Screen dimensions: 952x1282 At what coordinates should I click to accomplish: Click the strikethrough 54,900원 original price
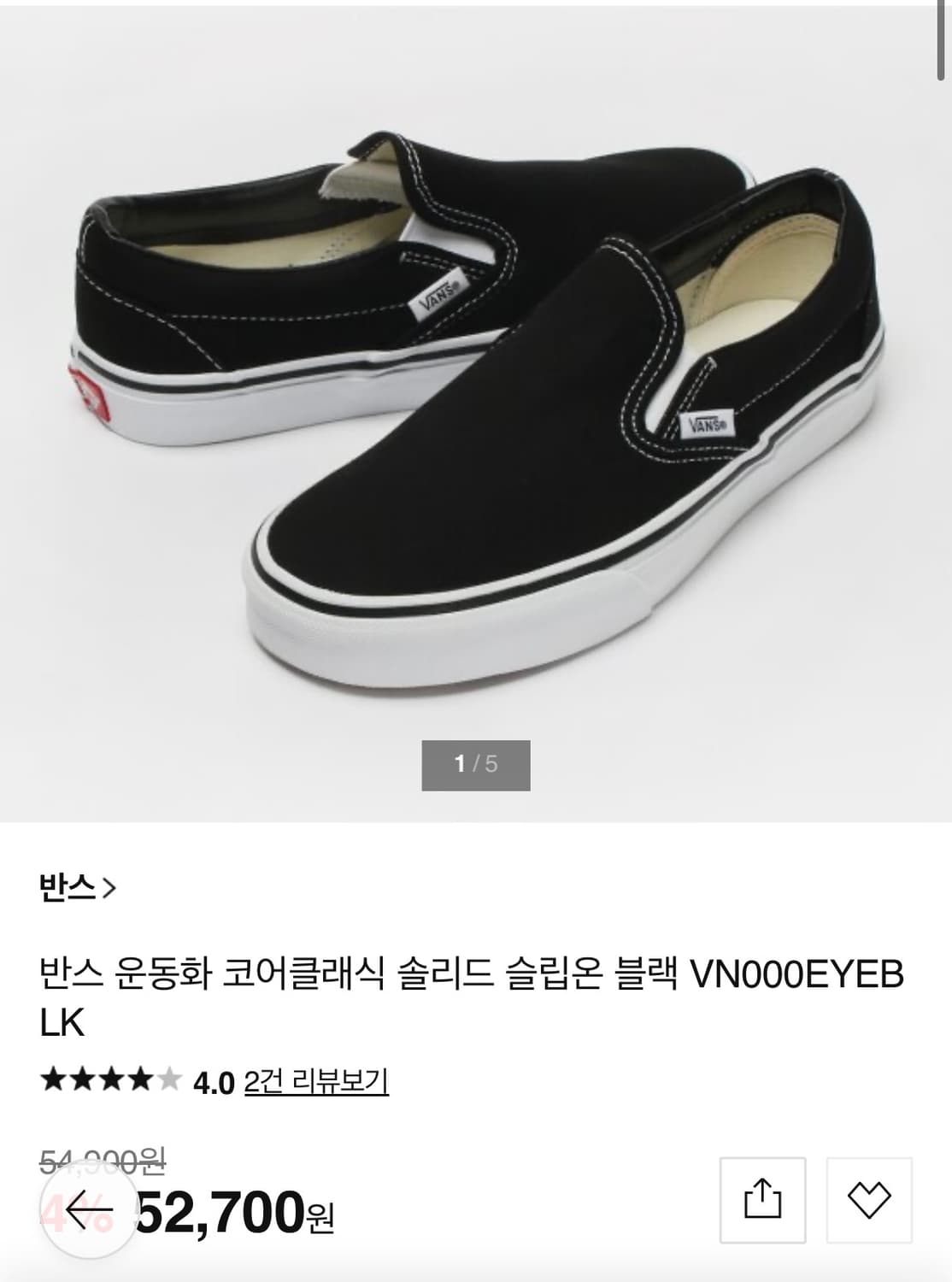click(x=103, y=1161)
